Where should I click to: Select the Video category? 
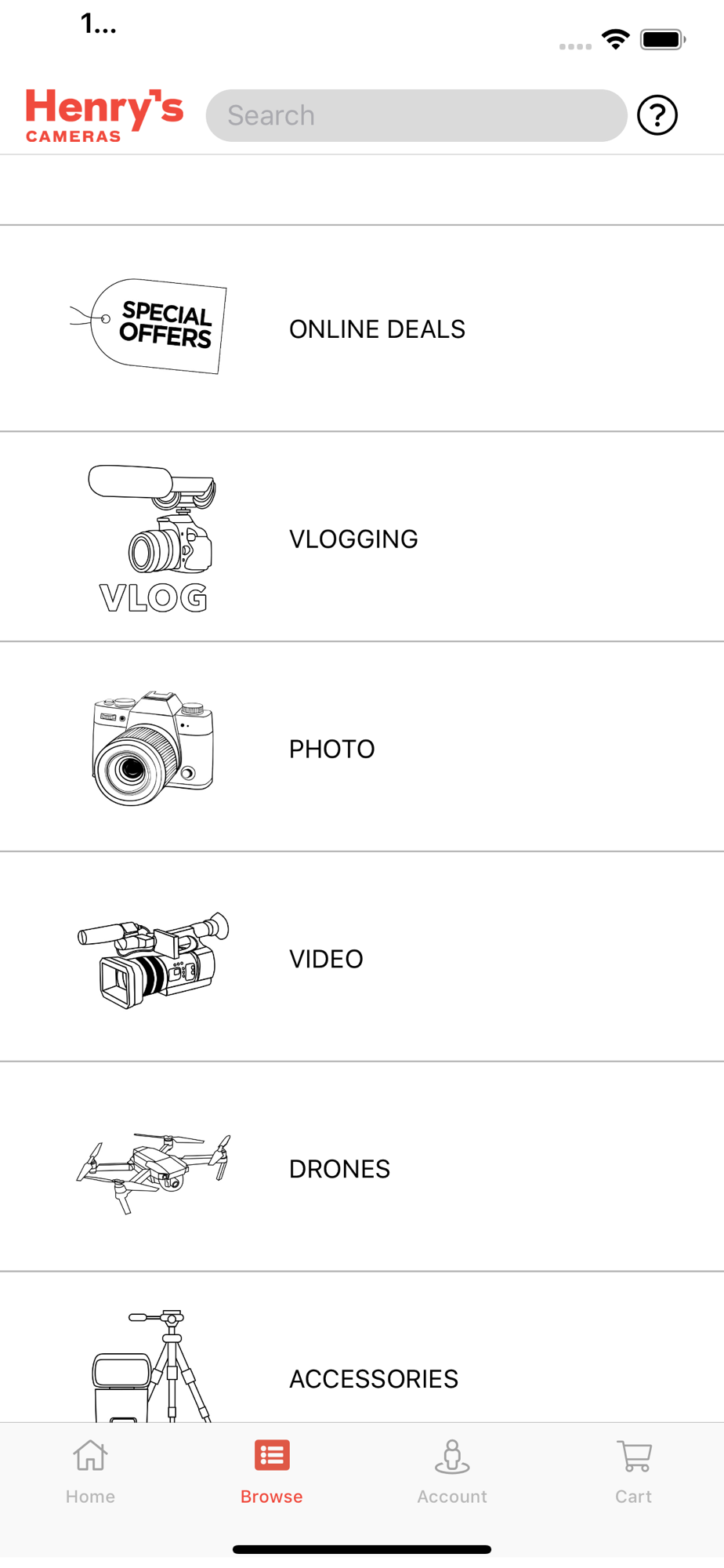point(362,957)
